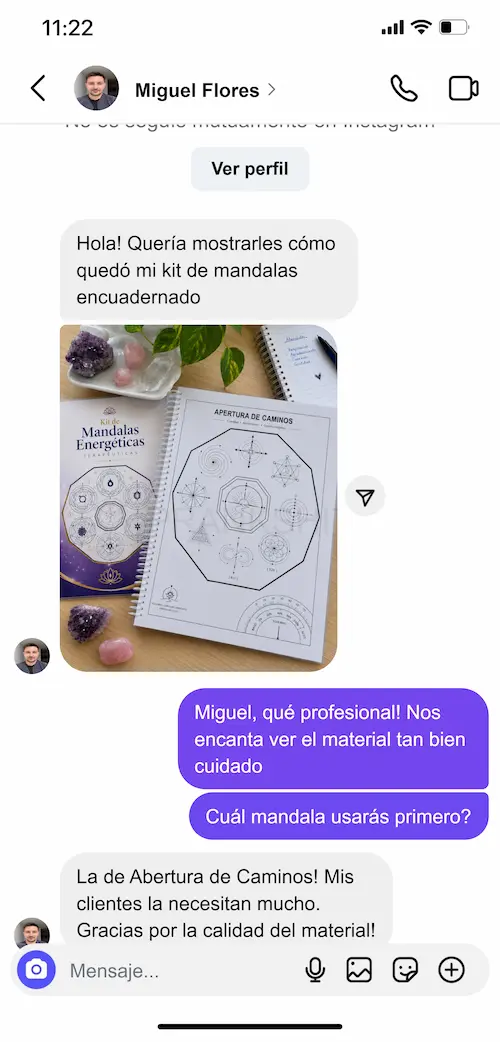Tap the Ver perfil button

tap(250, 169)
